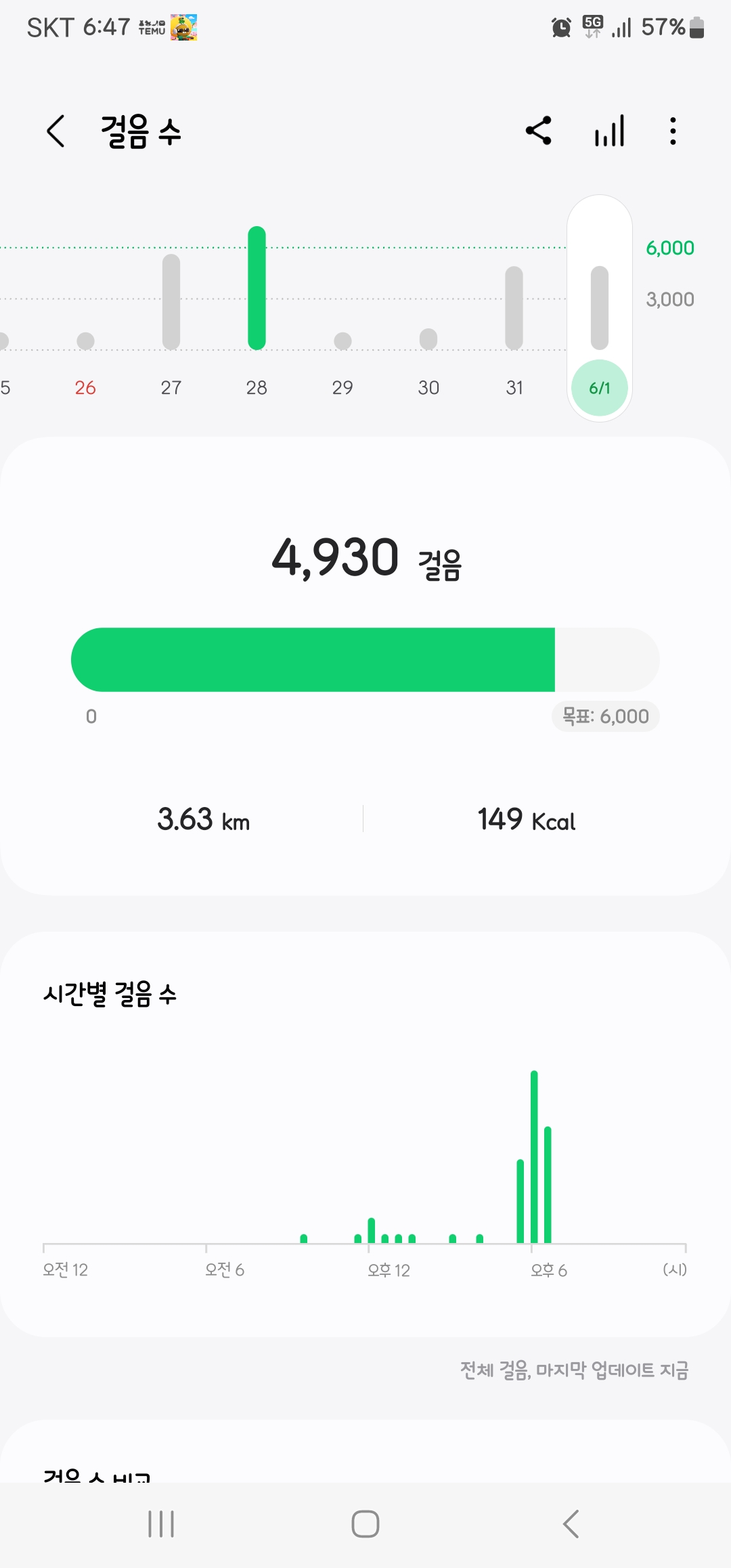Open recent apps from navigation bar

tap(161, 1524)
